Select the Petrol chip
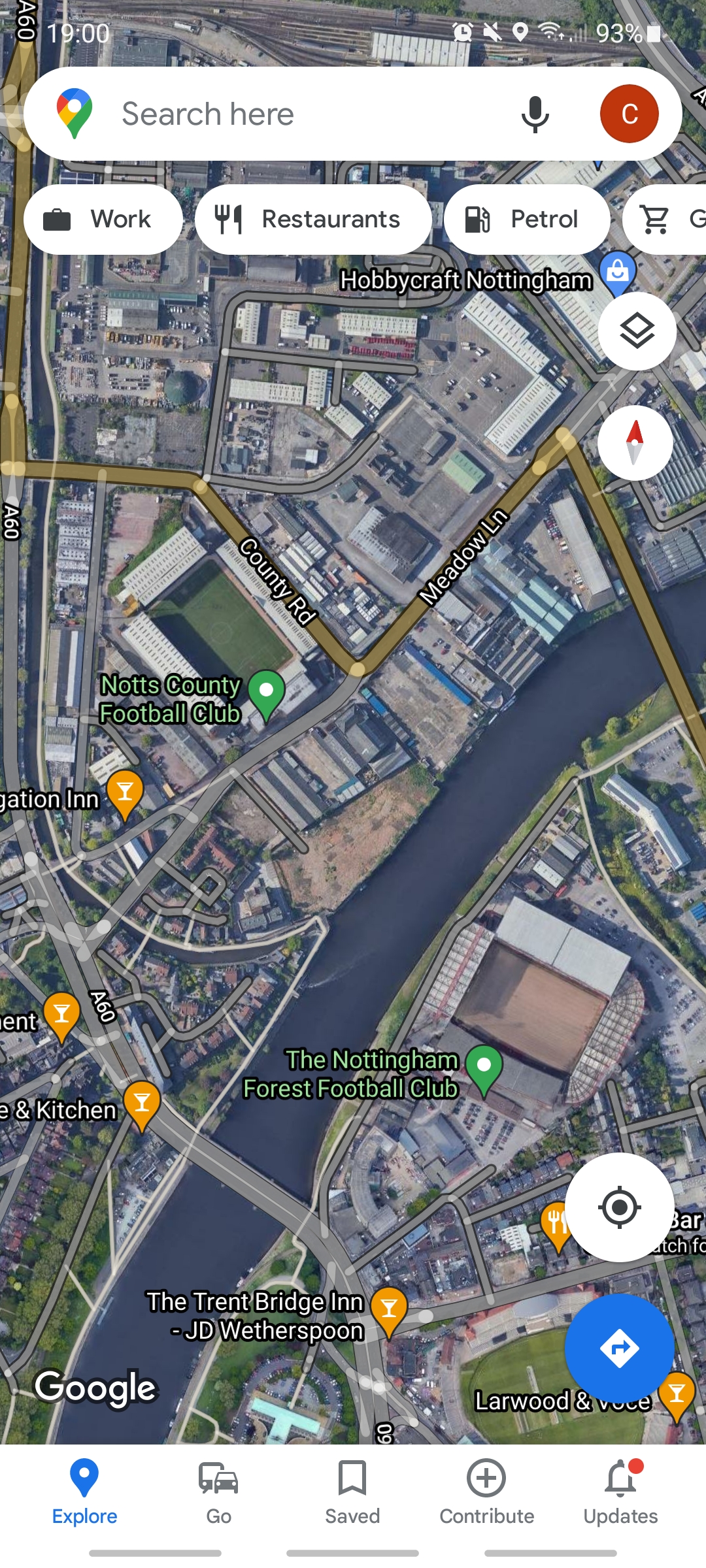 tap(527, 220)
